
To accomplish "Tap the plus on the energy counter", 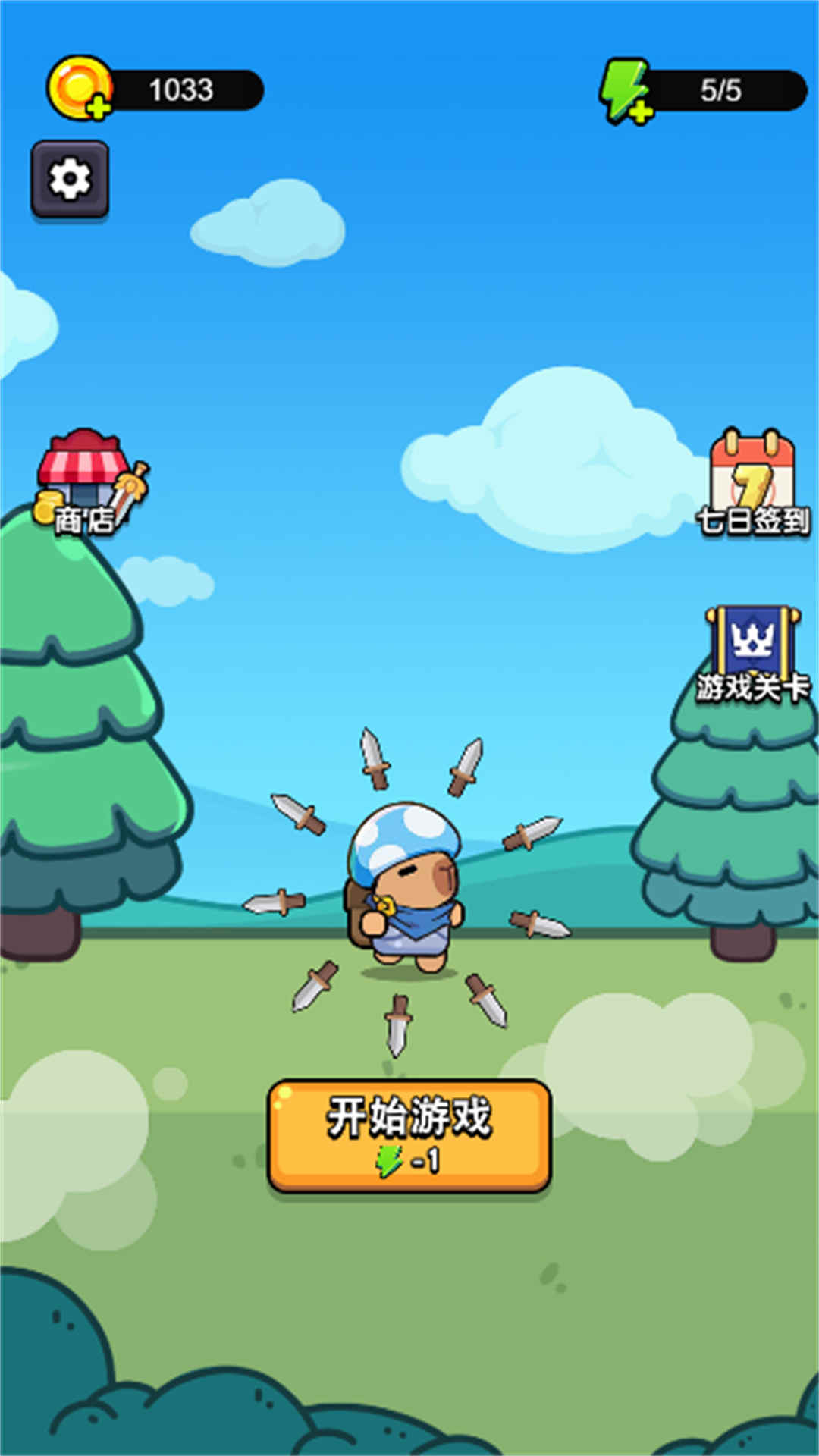I will click(x=643, y=111).
